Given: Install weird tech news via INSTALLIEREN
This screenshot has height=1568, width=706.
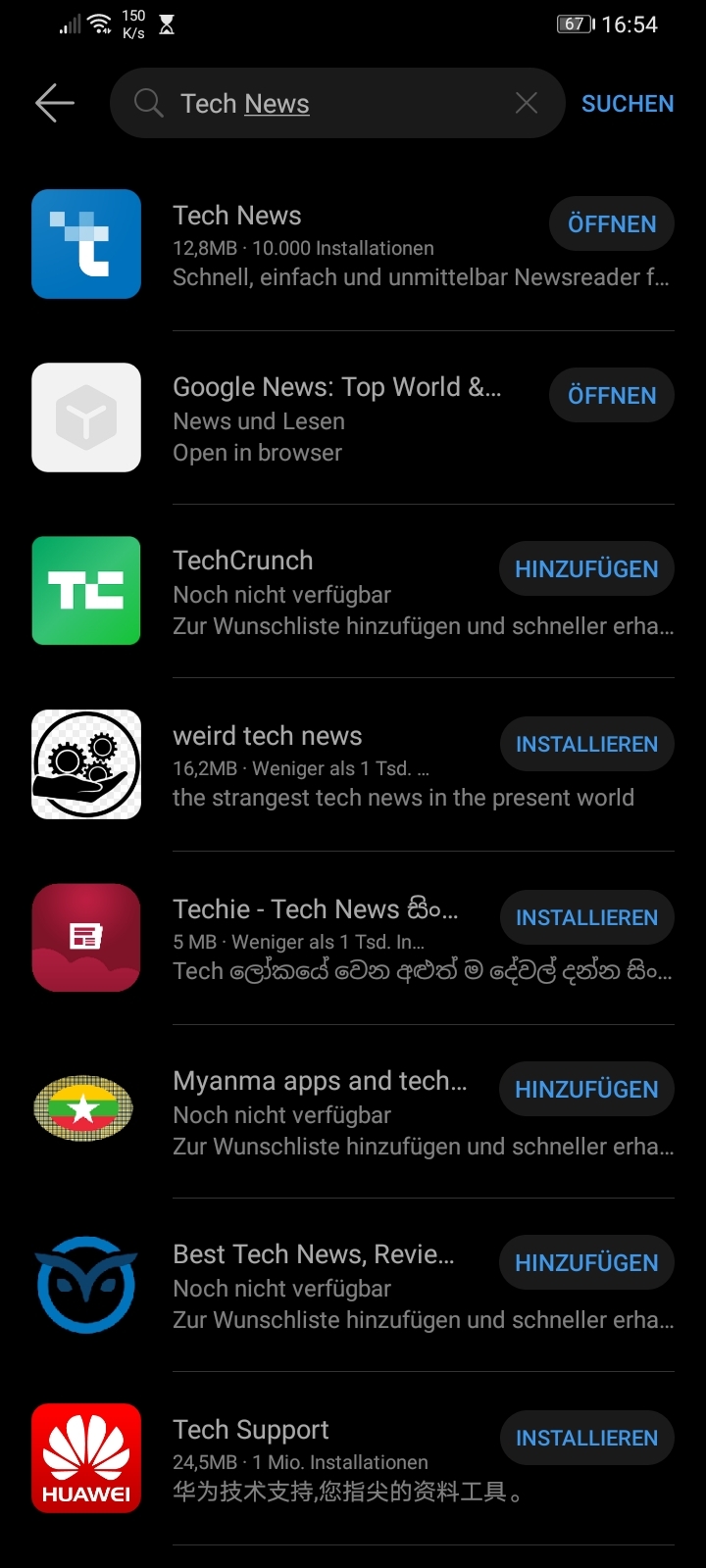Looking at the screenshot, I should [x=585, y=744].
